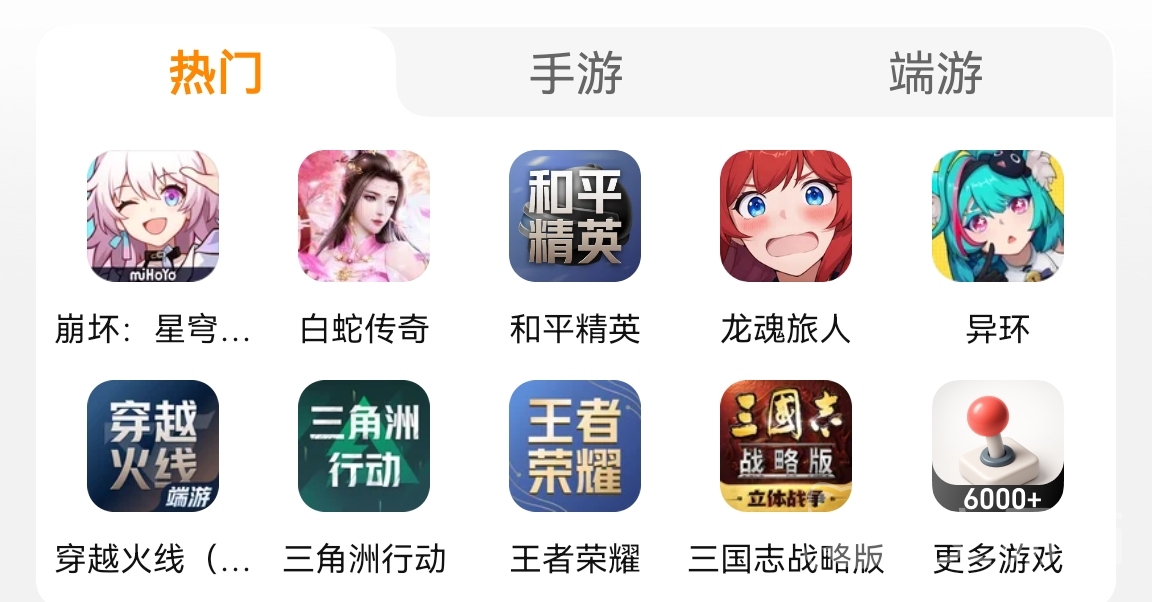
Task: Open 龙魂旅人 game
Action: point(785,216)
